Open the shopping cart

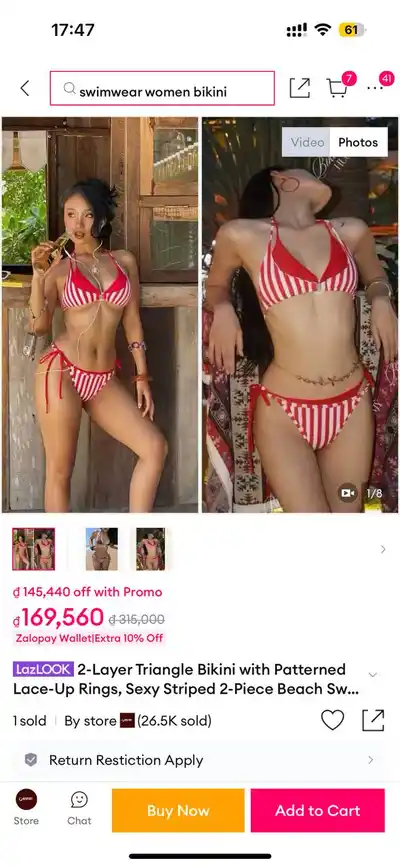tap(339, 86)
